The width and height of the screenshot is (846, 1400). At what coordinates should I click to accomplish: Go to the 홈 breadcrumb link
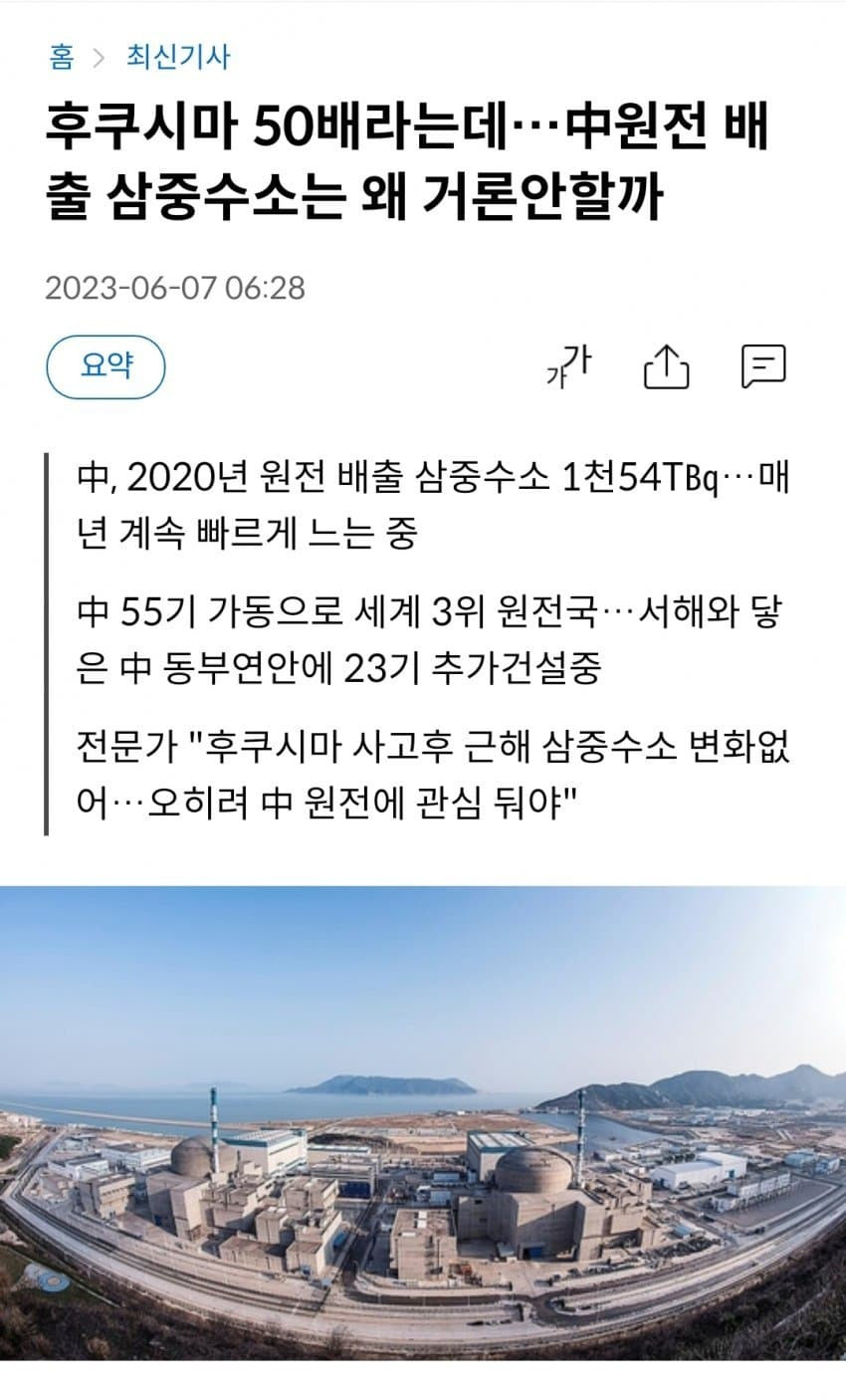point(62,57)
